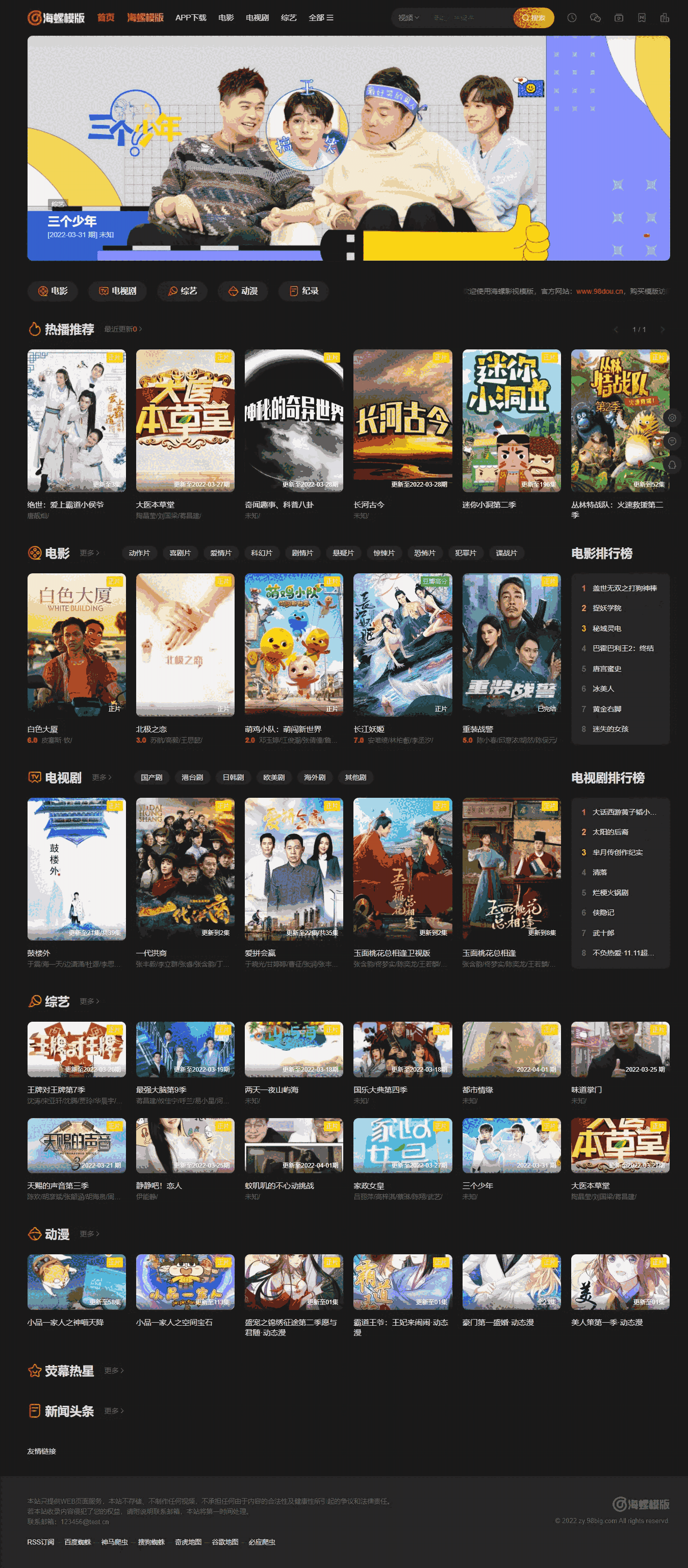
Task: View 更多 in the 综艺 section
Action: 89,1001
